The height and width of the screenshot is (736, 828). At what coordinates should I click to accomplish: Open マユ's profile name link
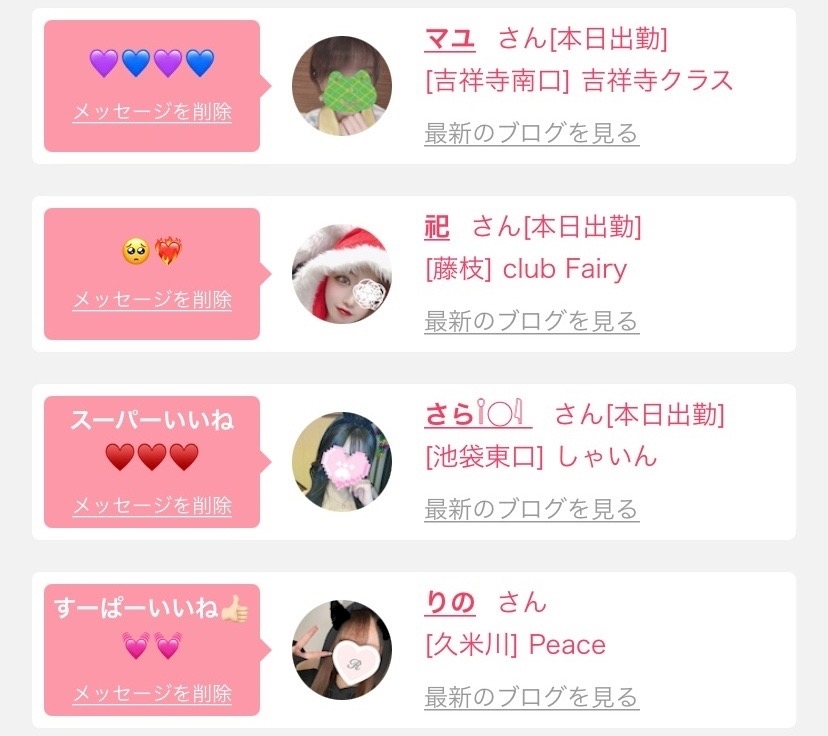coord(449,39)
